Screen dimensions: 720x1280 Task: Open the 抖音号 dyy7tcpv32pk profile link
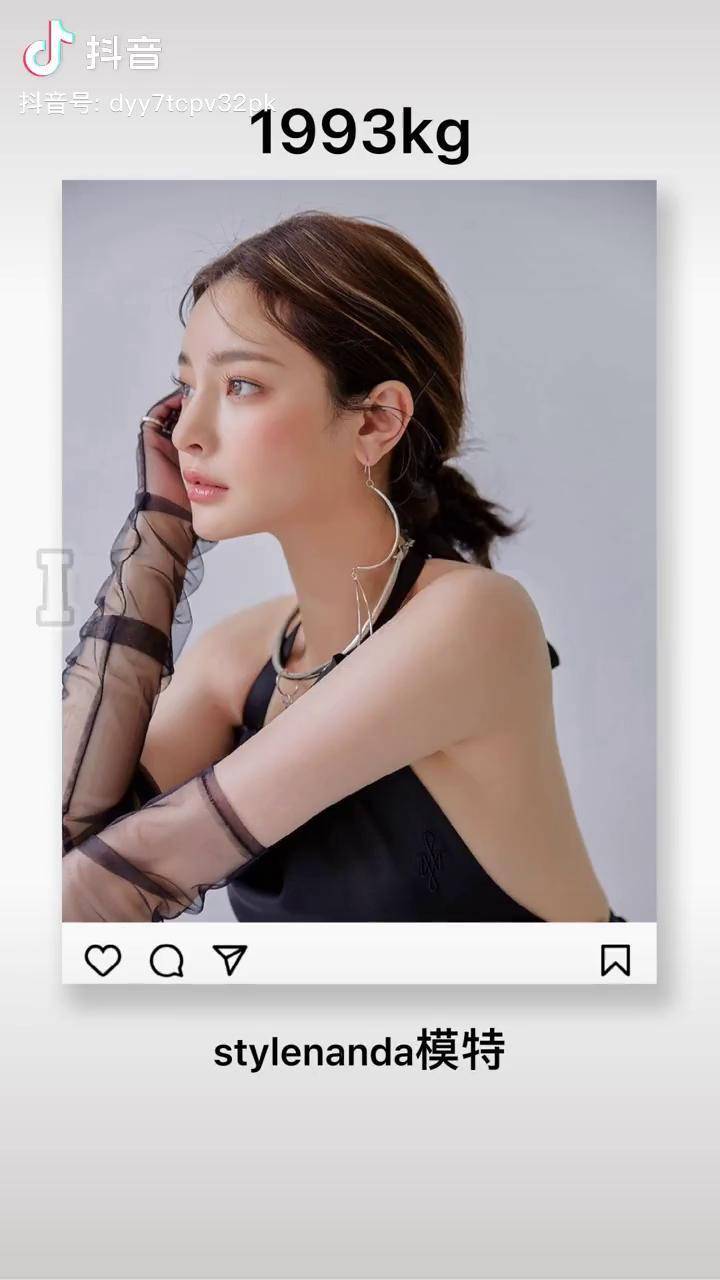pos(150,98)
